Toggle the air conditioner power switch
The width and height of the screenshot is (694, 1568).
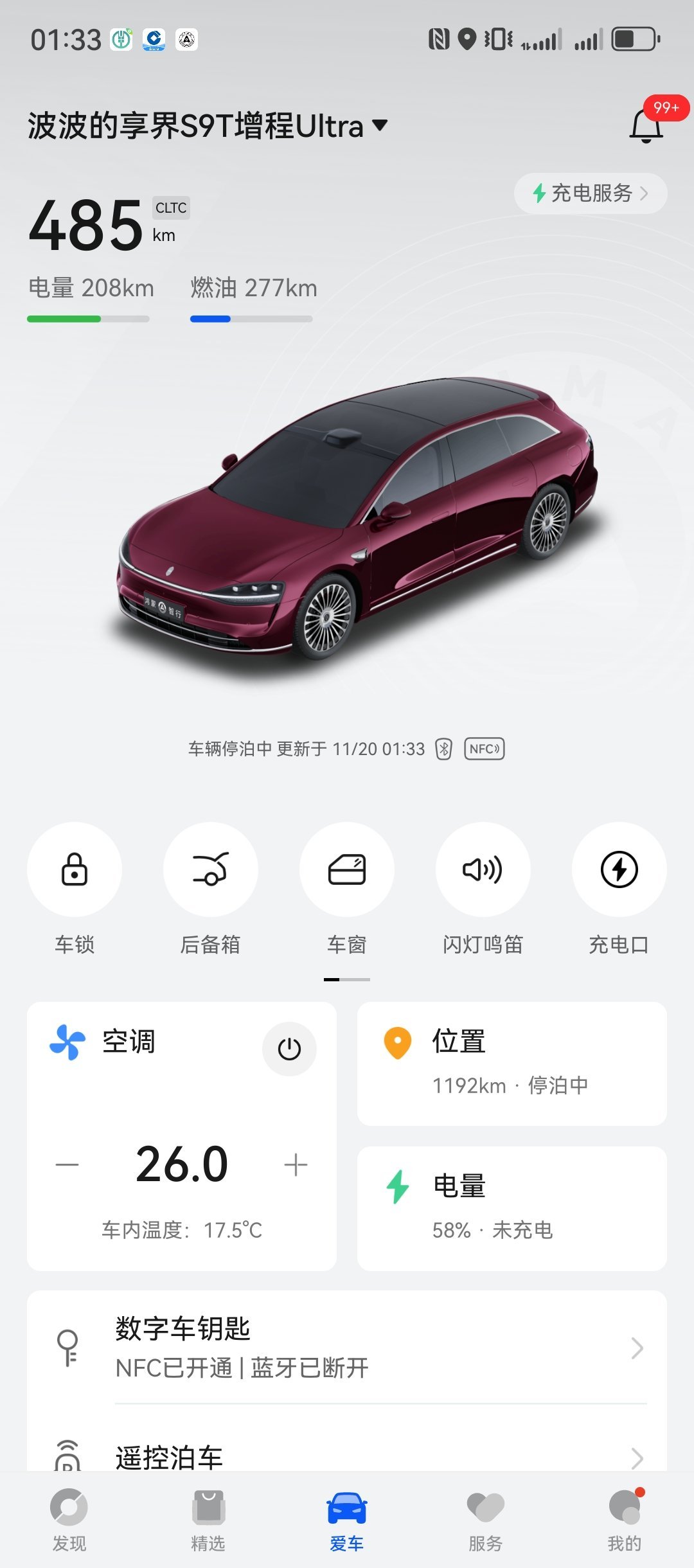pyautogui.click(x=289, y=1048)
